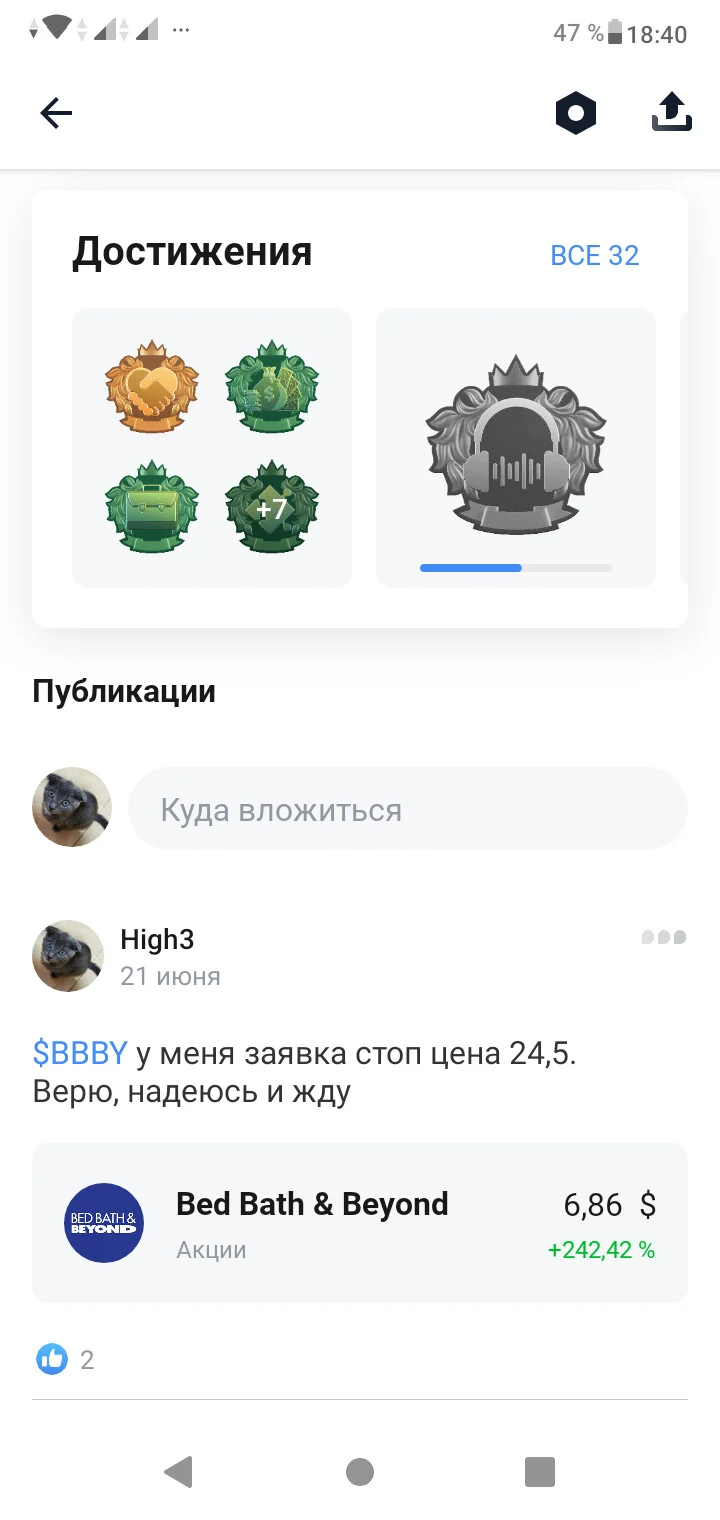Open the headphones achievement card
Viewport: 720px width, 1520px height.
click(516, 448)
